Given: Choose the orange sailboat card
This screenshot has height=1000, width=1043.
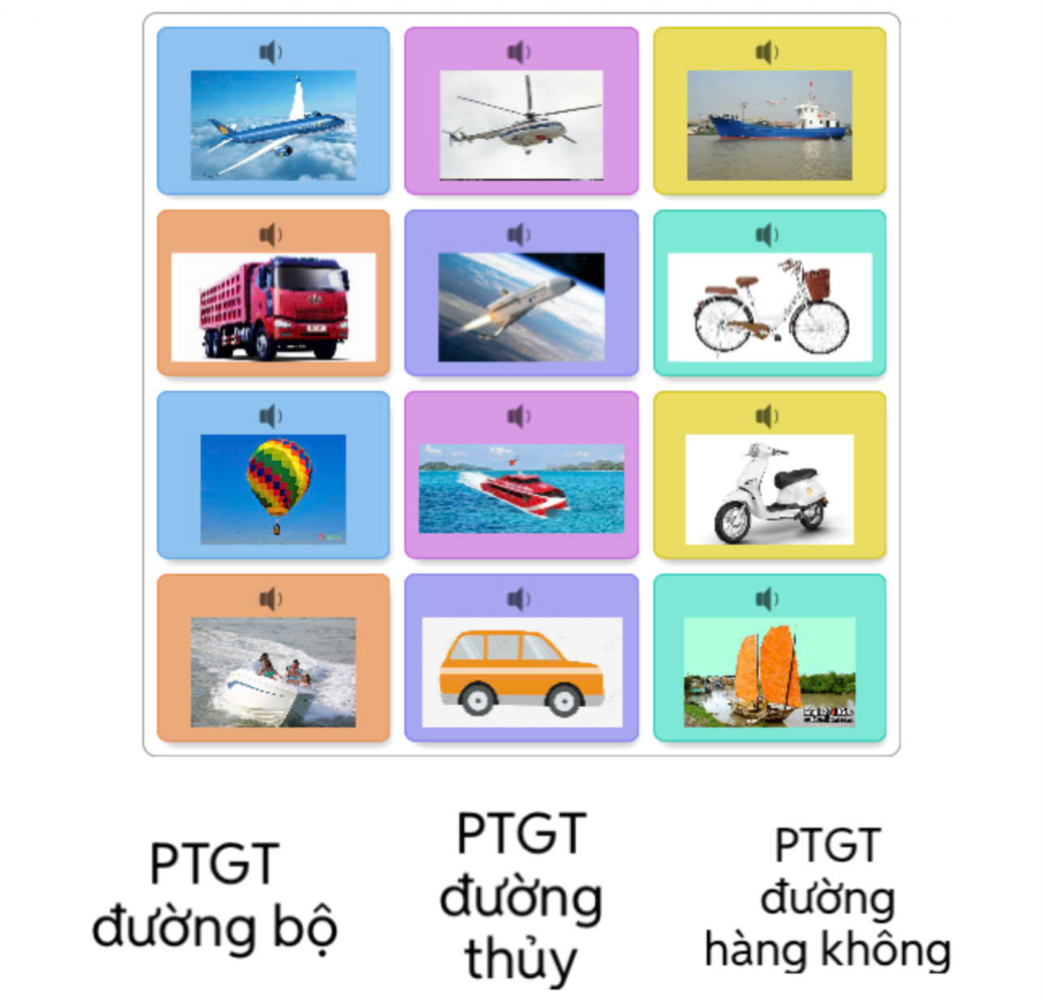Looking at the screenshot, I should [x=769, y=671].
